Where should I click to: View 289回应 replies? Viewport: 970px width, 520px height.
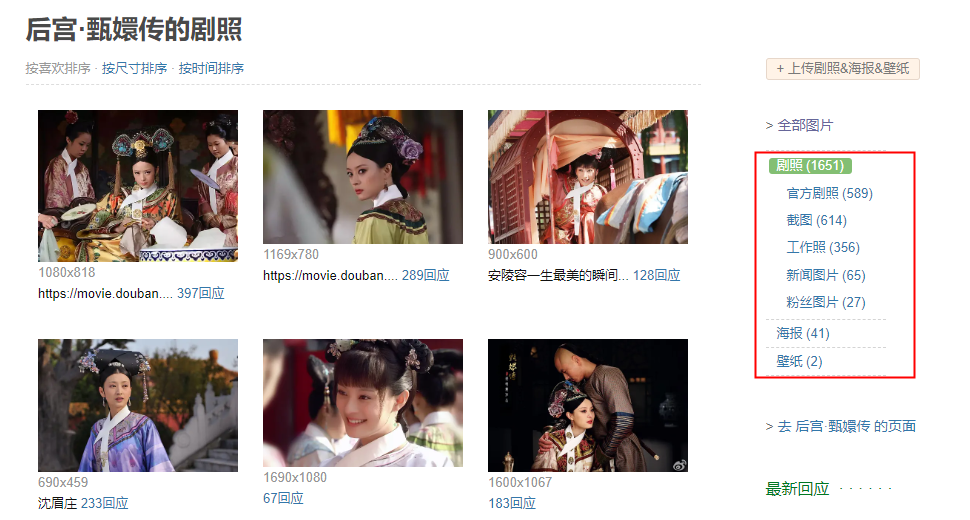pos(425,275)
